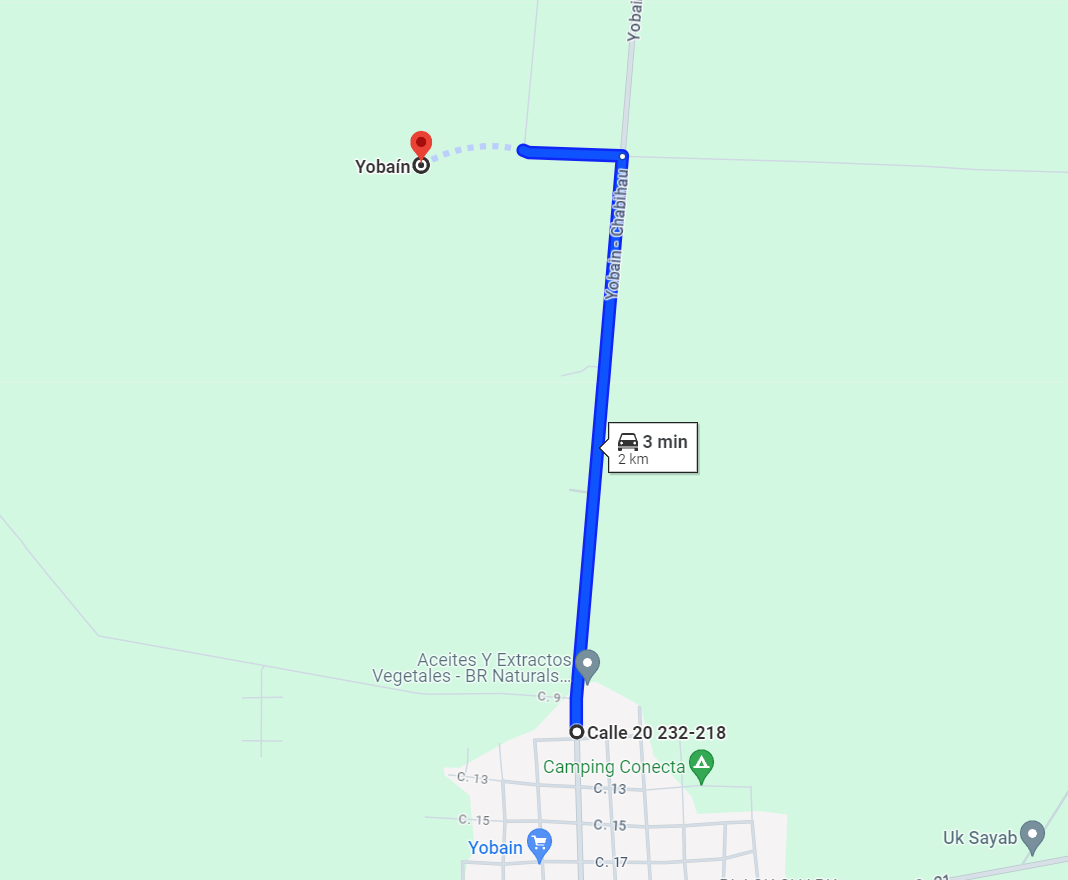Open the Uk Sayab place pin

[1032, 836]
